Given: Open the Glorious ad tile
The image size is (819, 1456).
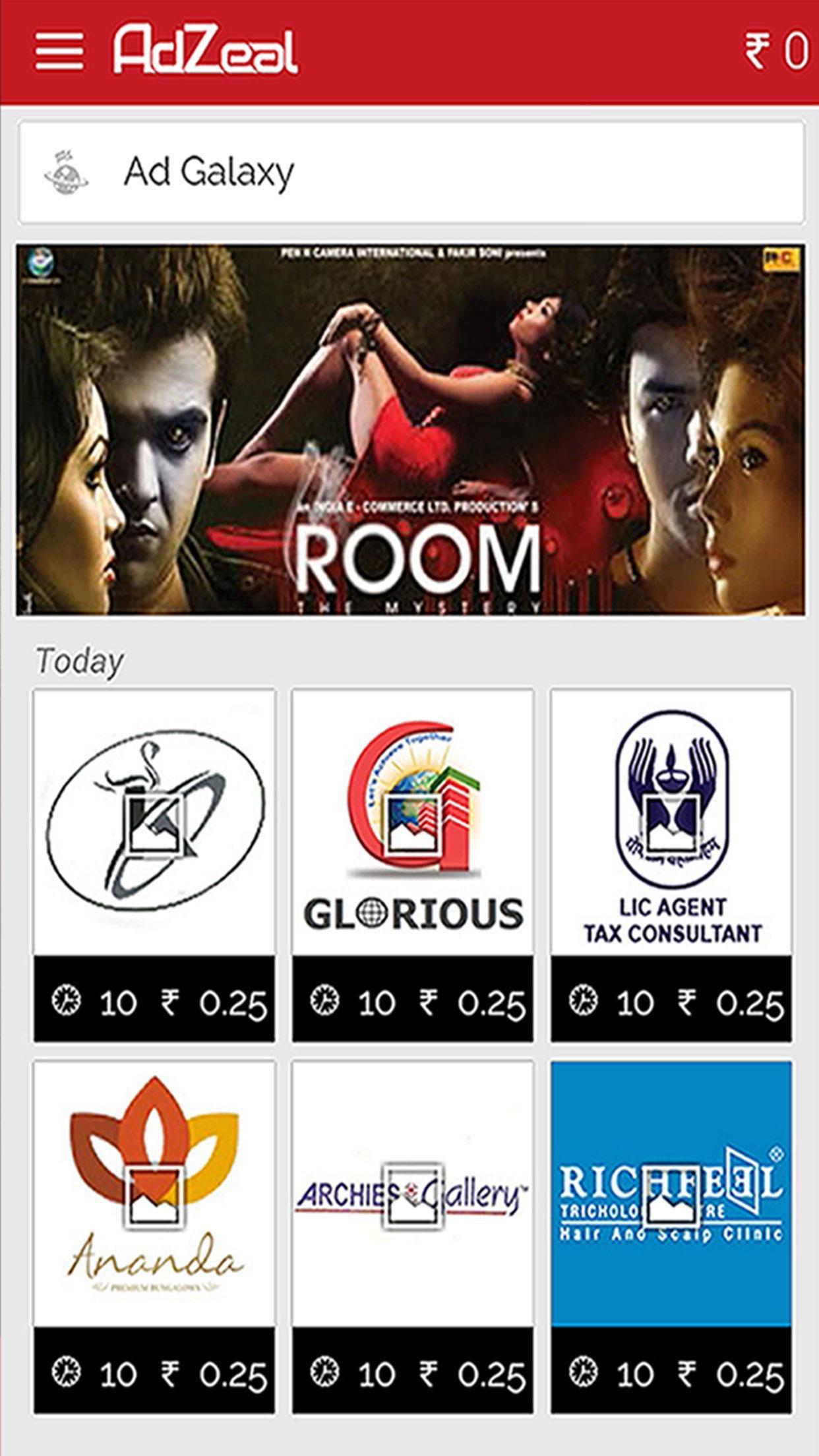Looking at the screenshot, I should pos(413,822).
